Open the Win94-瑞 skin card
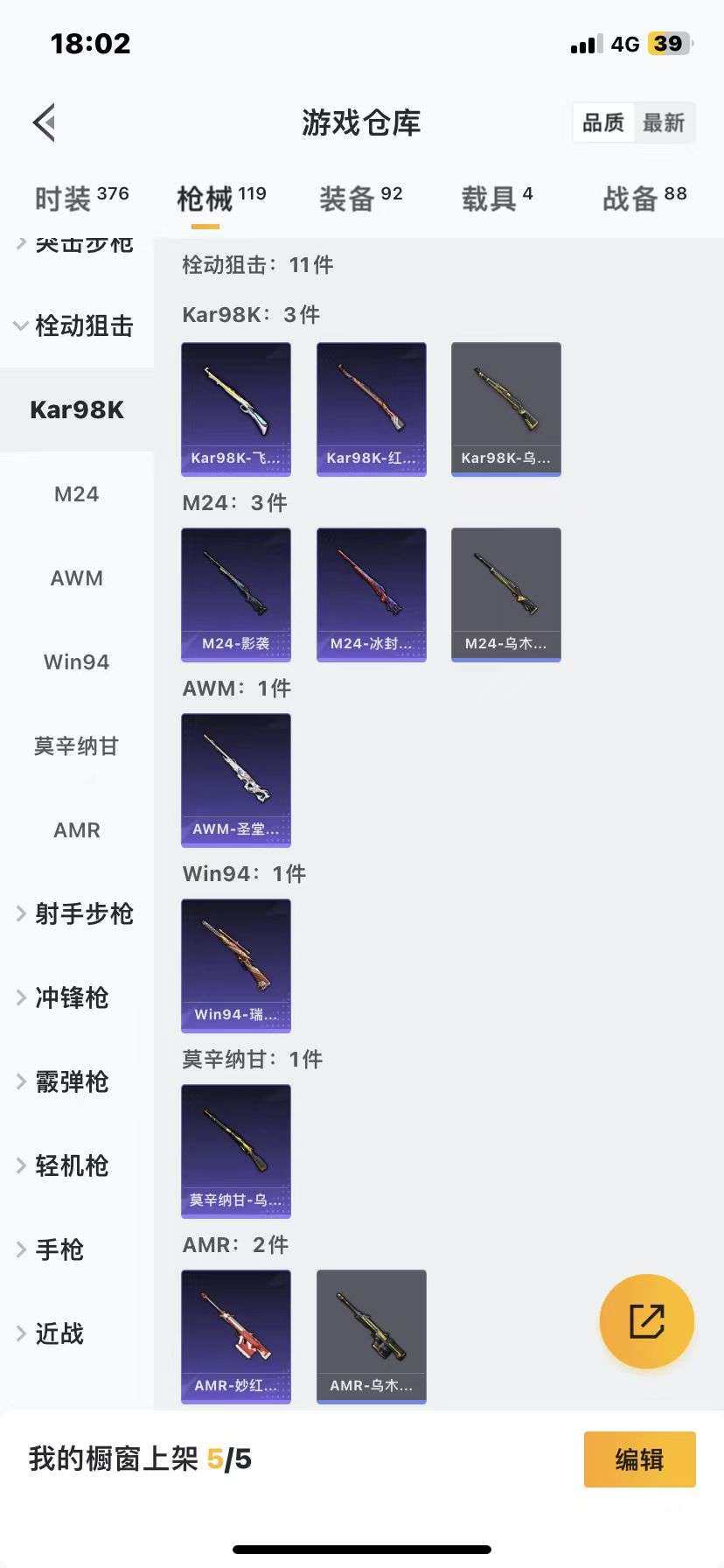This screenshot has width=724, height=1568. tap(236, 966)
